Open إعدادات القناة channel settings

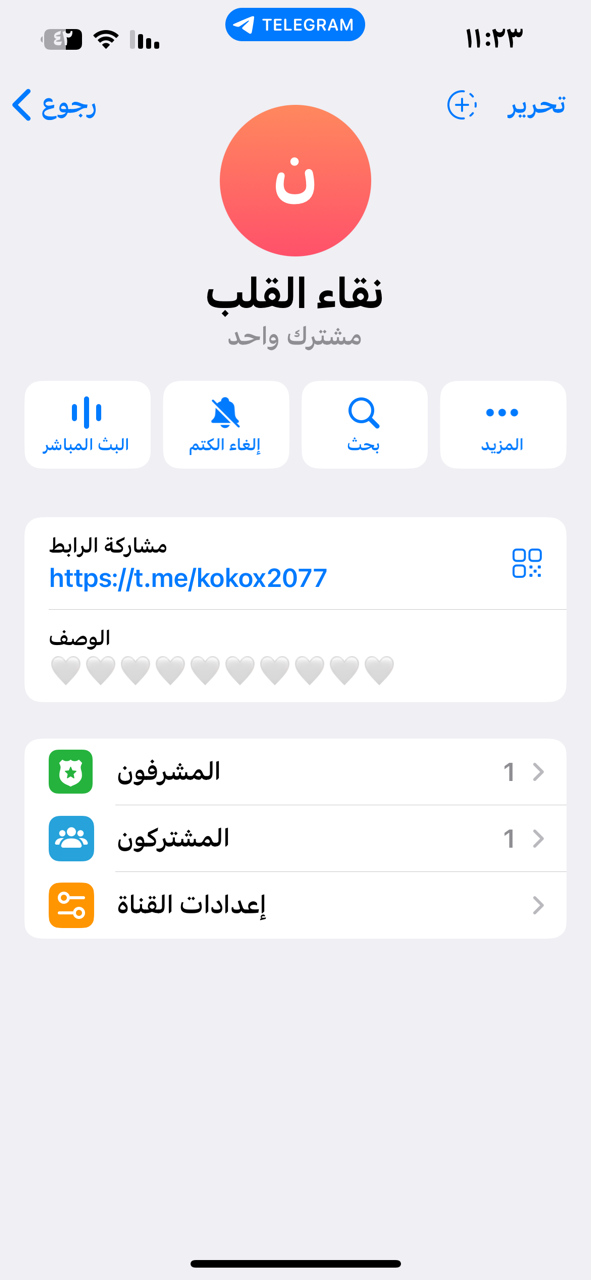tap(295, 906)
